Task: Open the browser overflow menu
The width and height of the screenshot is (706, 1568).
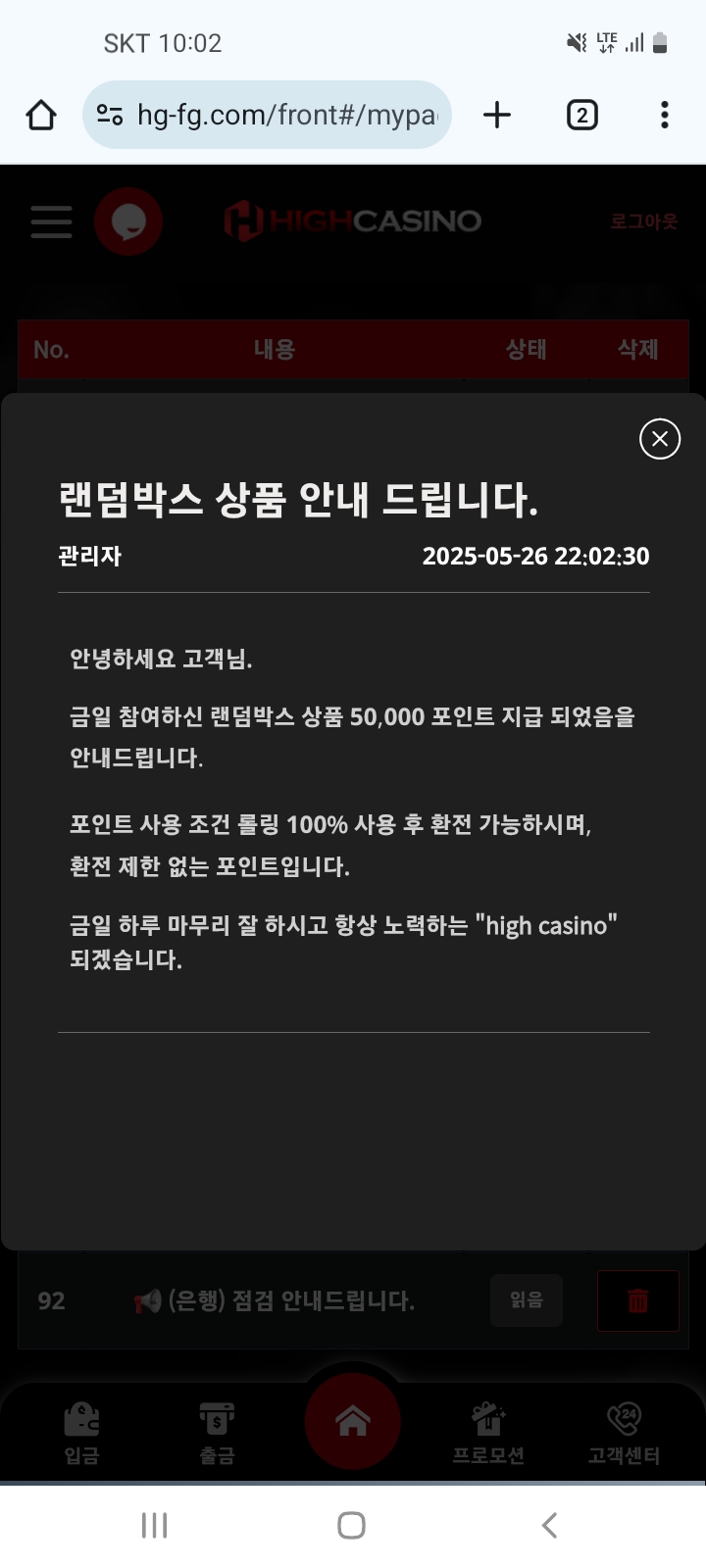Action: pyautogui.click(x=665, y=116)
